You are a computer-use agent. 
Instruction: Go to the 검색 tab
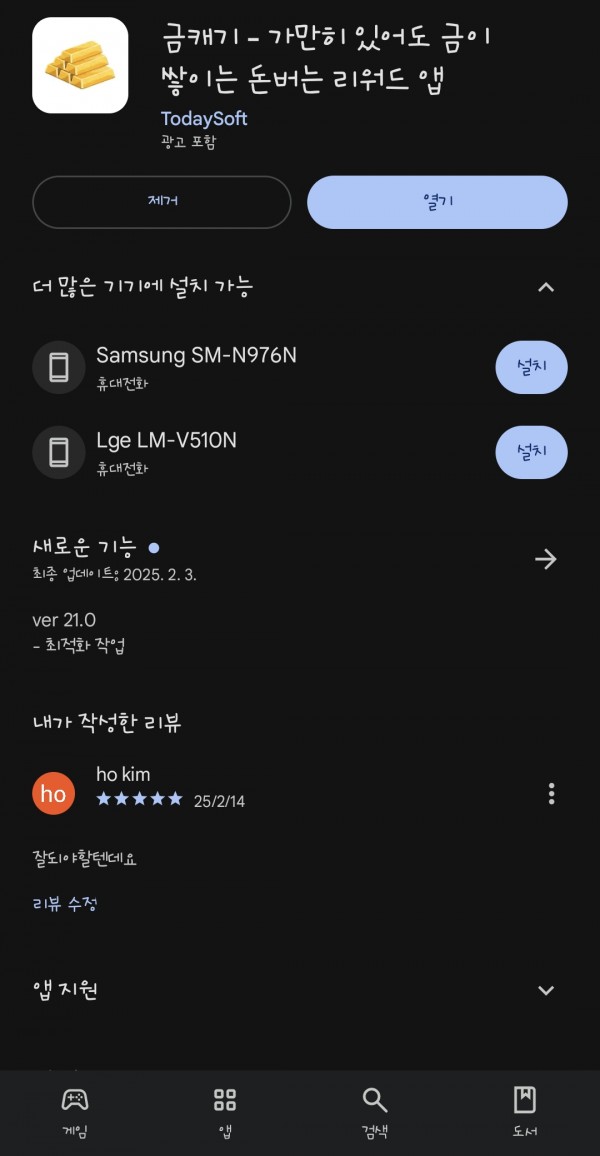click(x=374, y=1113)
